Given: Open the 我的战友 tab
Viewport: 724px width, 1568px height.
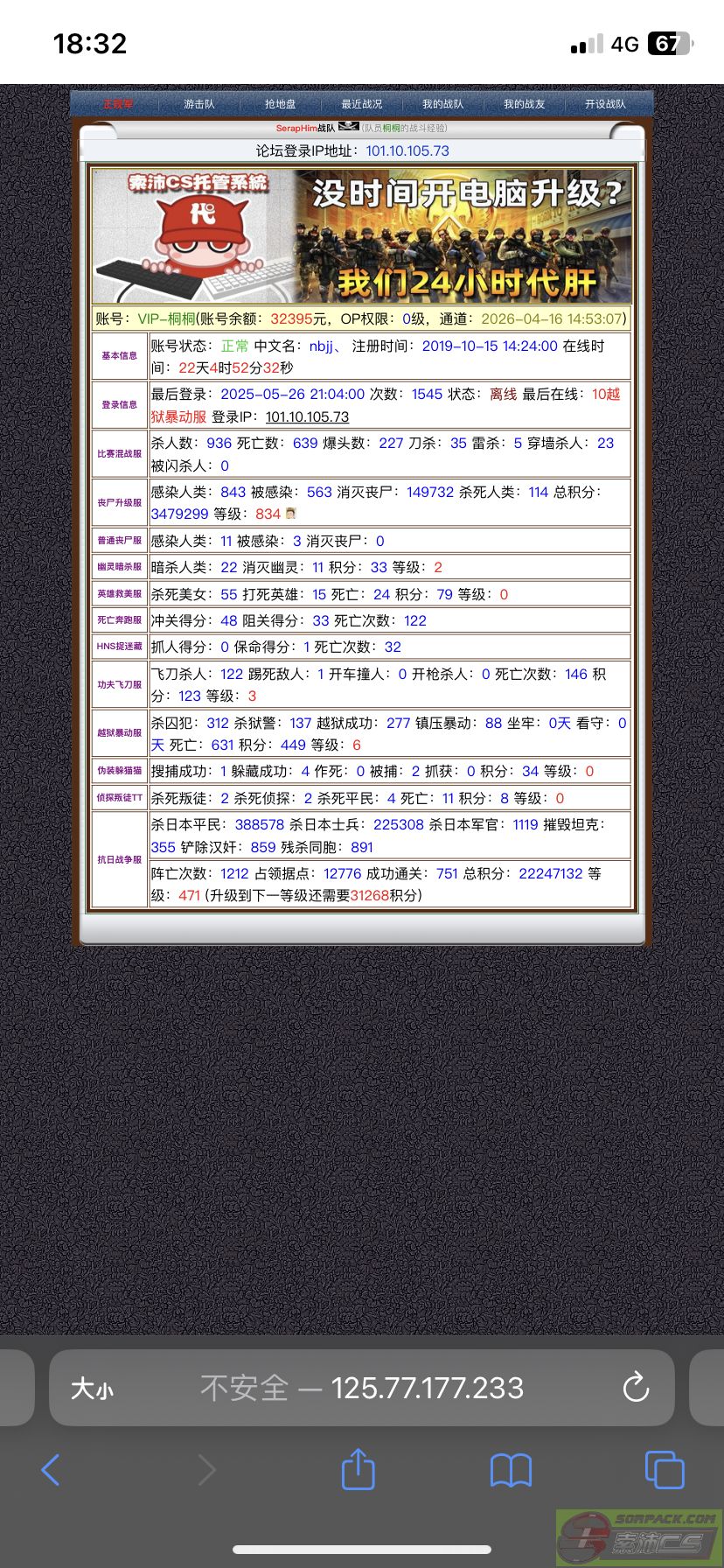Looking at the screenshot, I should point(524,104).
